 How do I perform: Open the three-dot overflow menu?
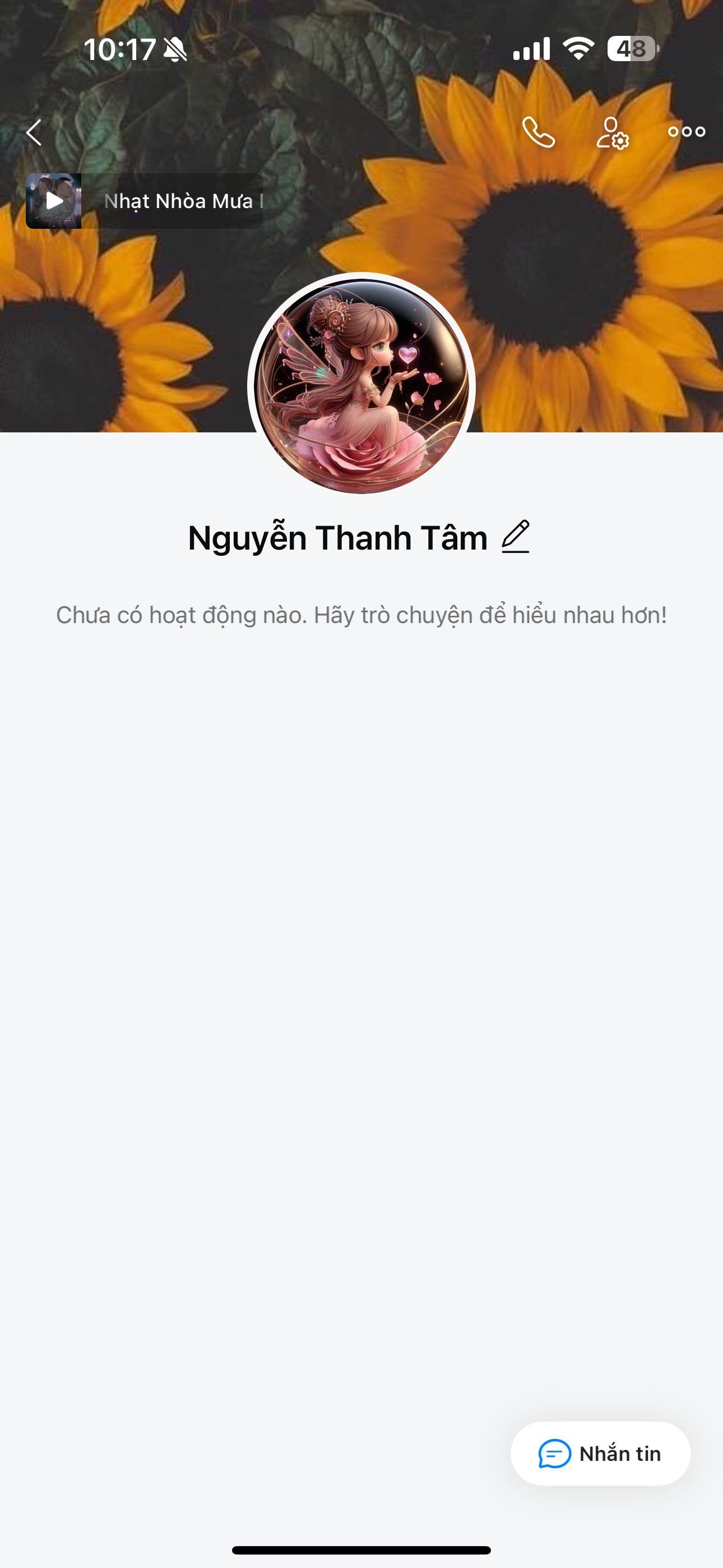pos(686,131)
